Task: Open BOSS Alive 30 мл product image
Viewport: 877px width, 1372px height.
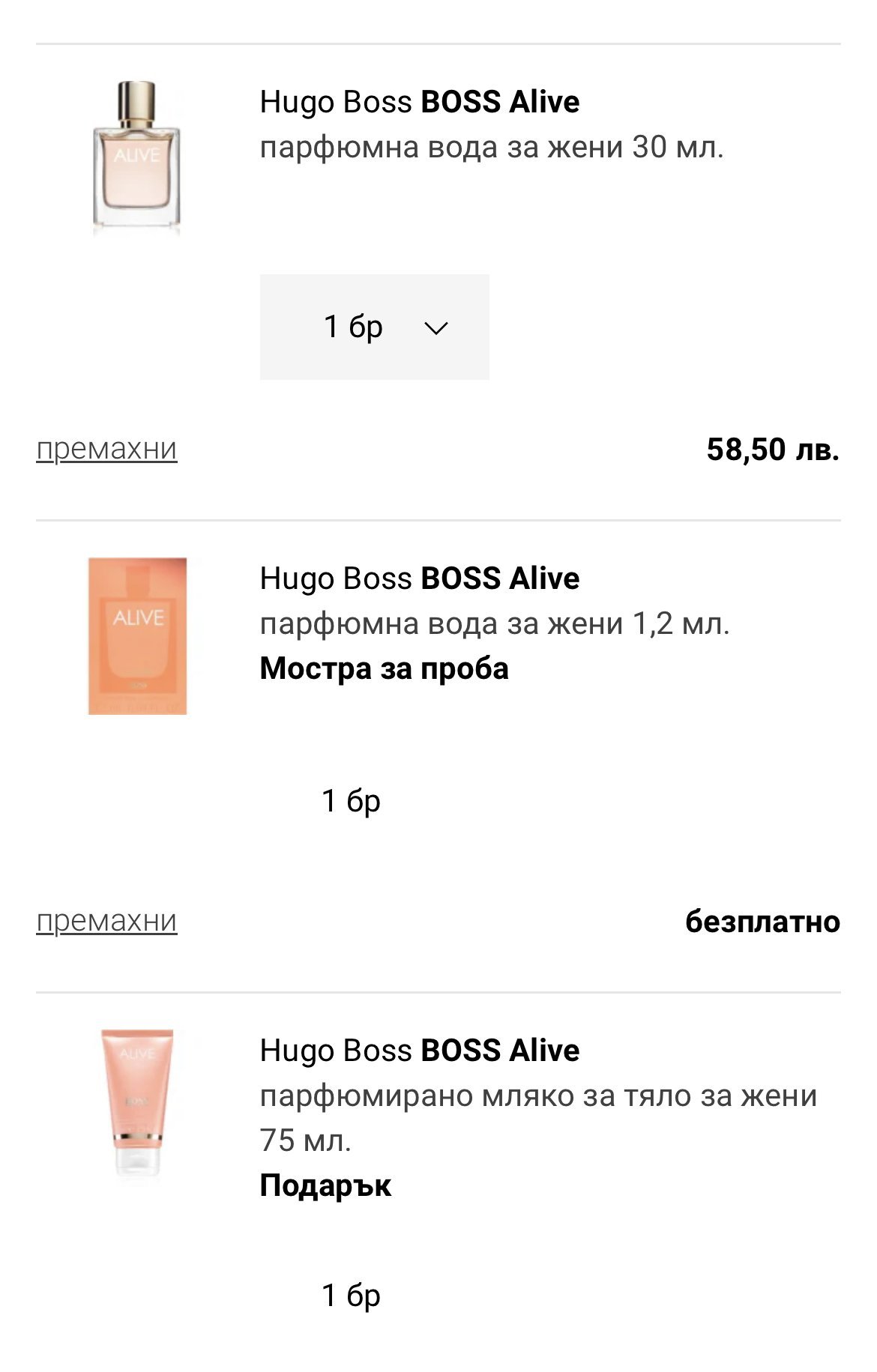Action: pyautogui.click(x=136, y=156)
